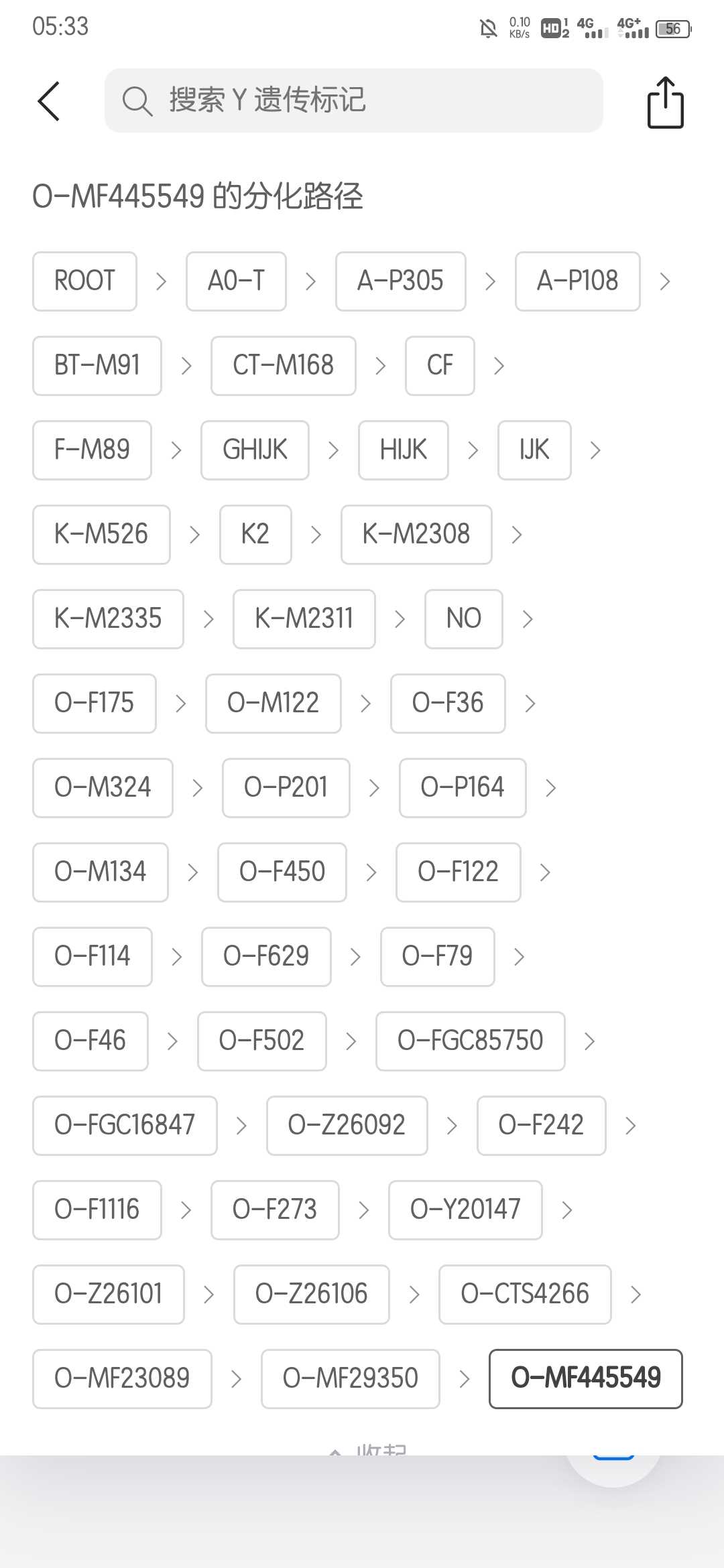724x1568 pixels.
Task: Open the O-F629 chip
Action: (x=266, y=957)
